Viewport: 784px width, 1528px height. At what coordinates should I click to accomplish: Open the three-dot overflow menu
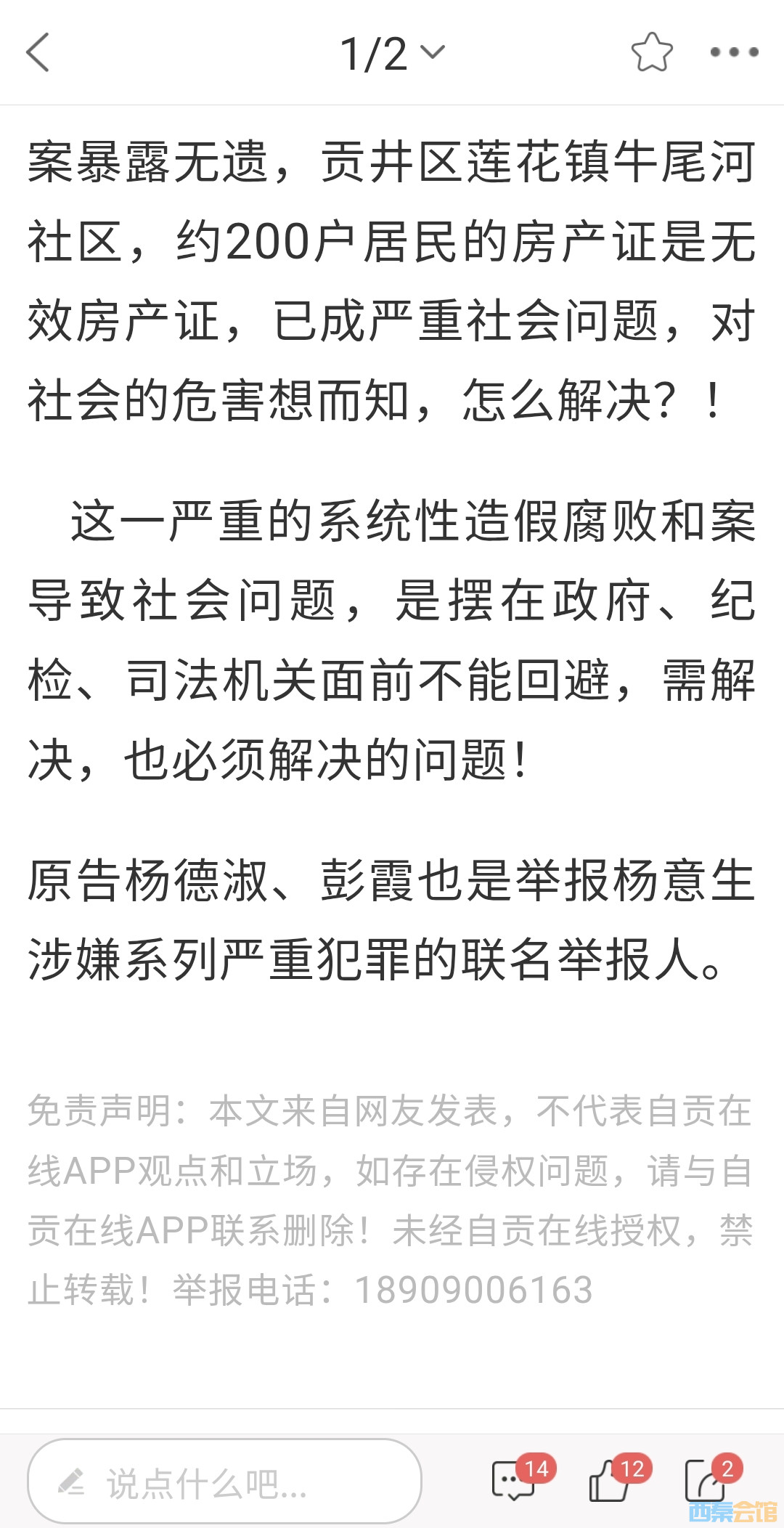pyautogui.click(x=734, y=52)
